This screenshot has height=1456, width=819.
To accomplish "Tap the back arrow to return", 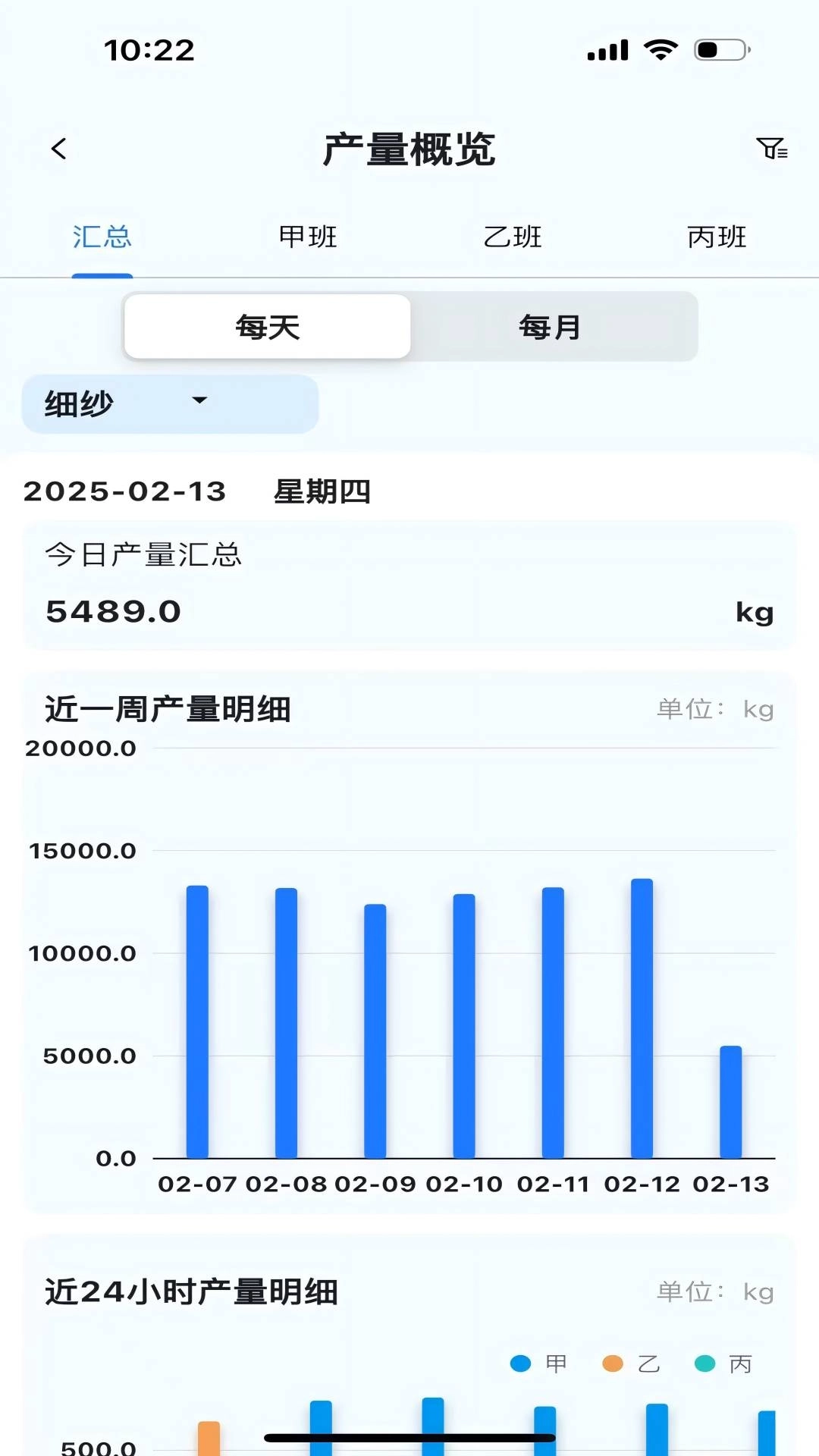I will (x=58, y=148).
